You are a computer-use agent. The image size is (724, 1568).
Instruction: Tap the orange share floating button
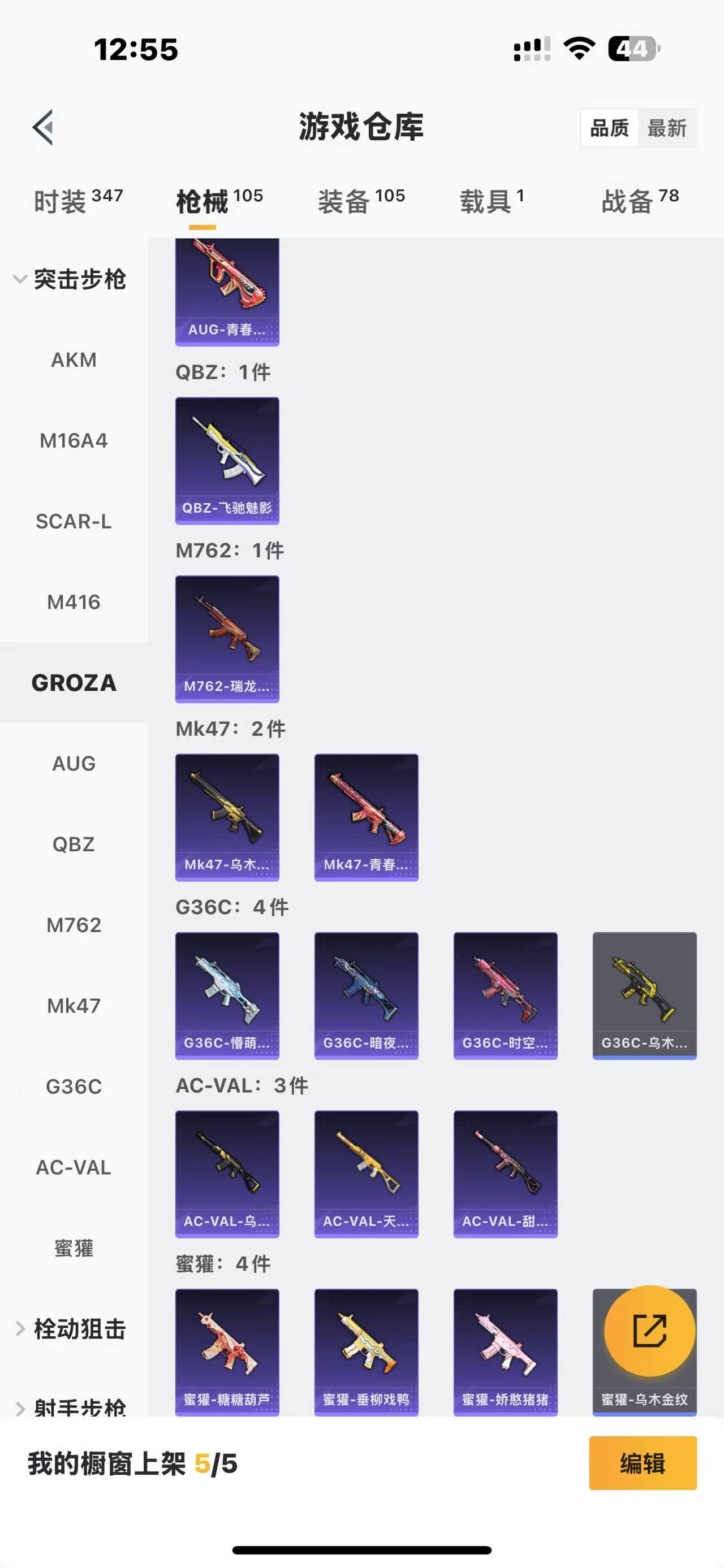pos(649,1331)
